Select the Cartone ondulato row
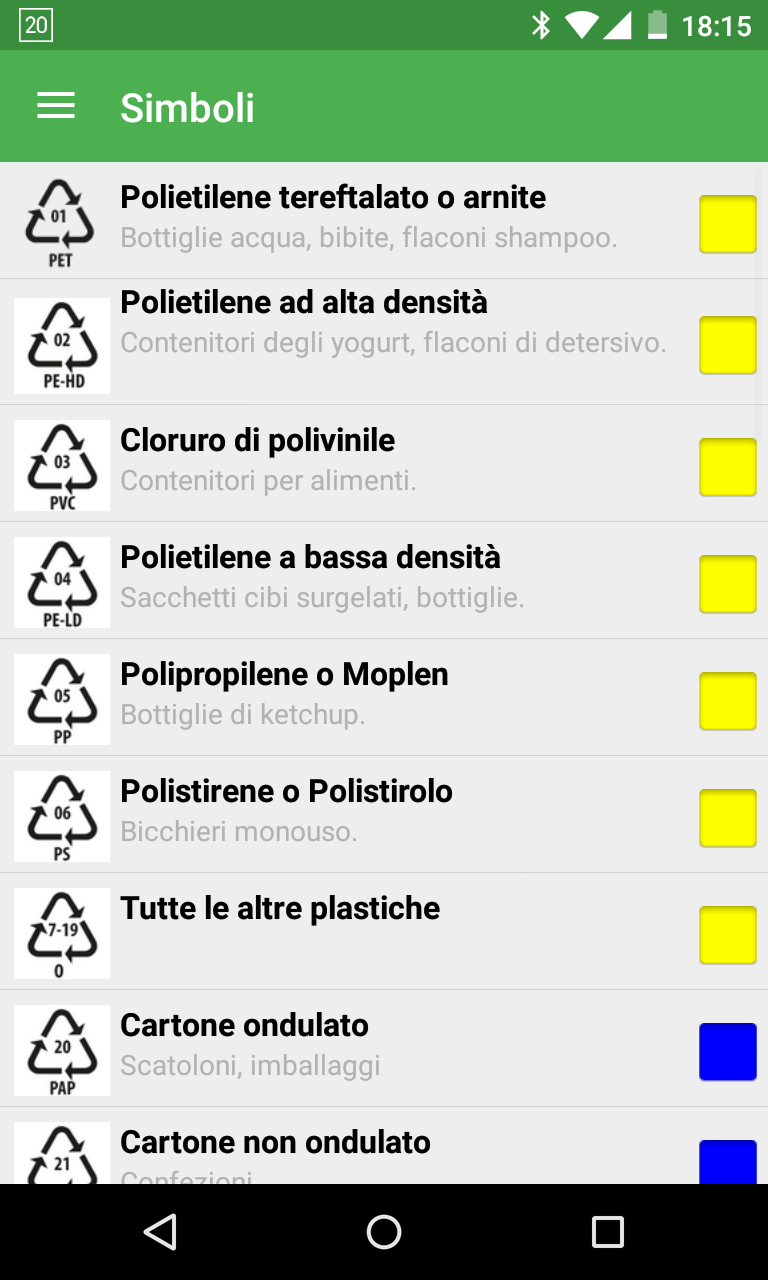Viewport: 768px width, 1280px height. click(384, 1048)
